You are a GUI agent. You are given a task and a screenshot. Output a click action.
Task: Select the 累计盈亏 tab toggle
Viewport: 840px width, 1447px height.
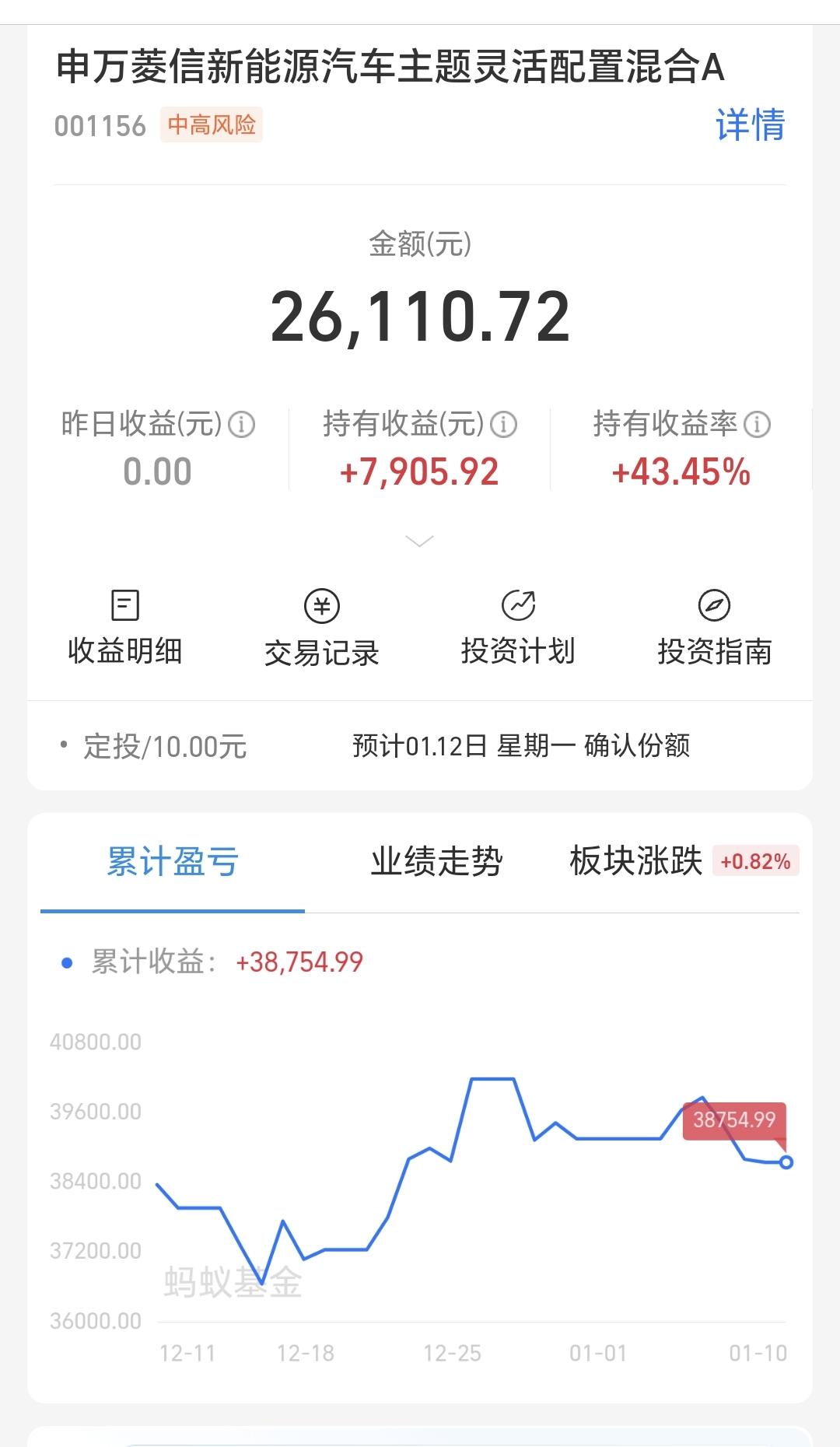173,861
